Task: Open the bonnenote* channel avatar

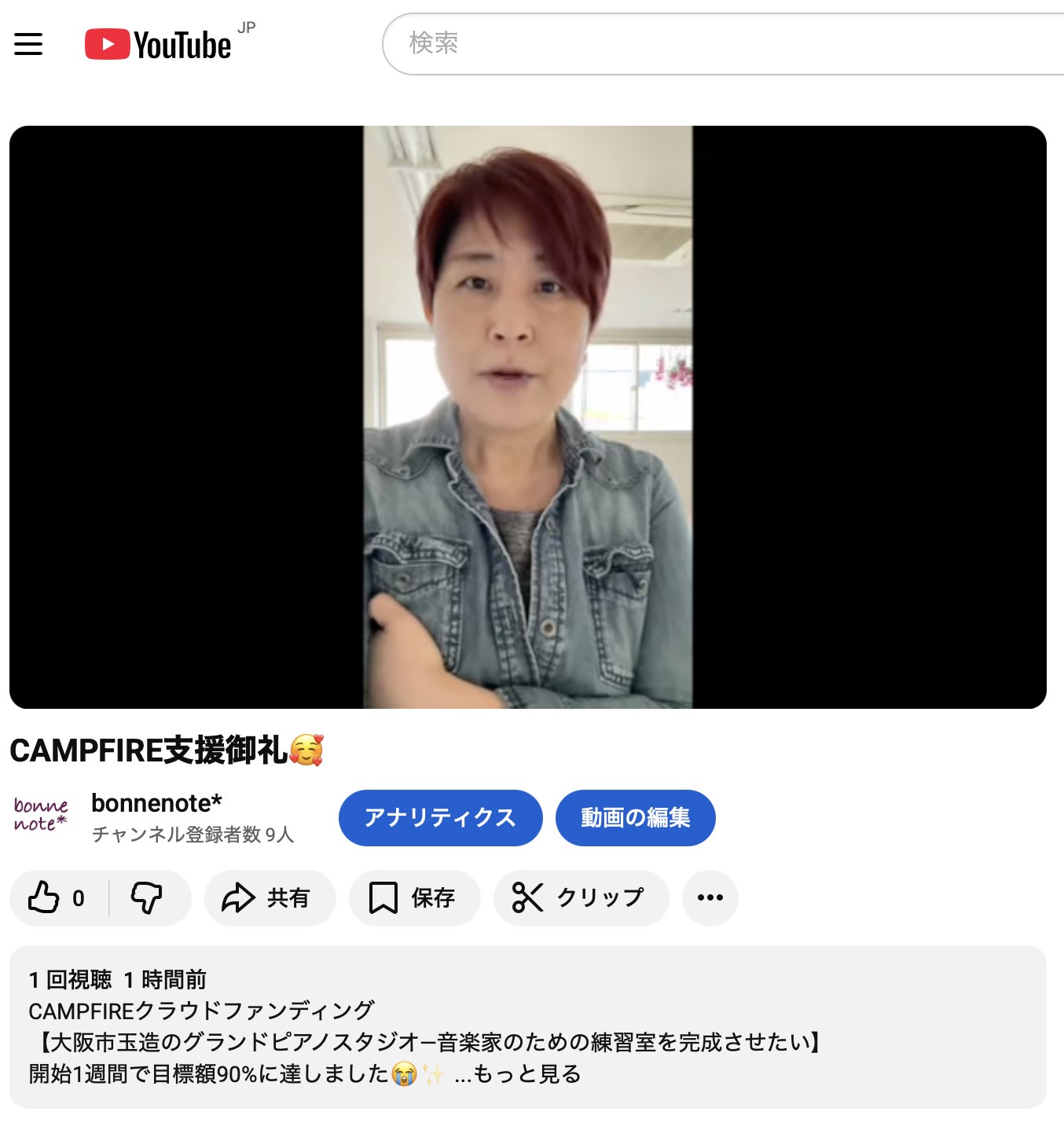Action: tap(41, 816)
